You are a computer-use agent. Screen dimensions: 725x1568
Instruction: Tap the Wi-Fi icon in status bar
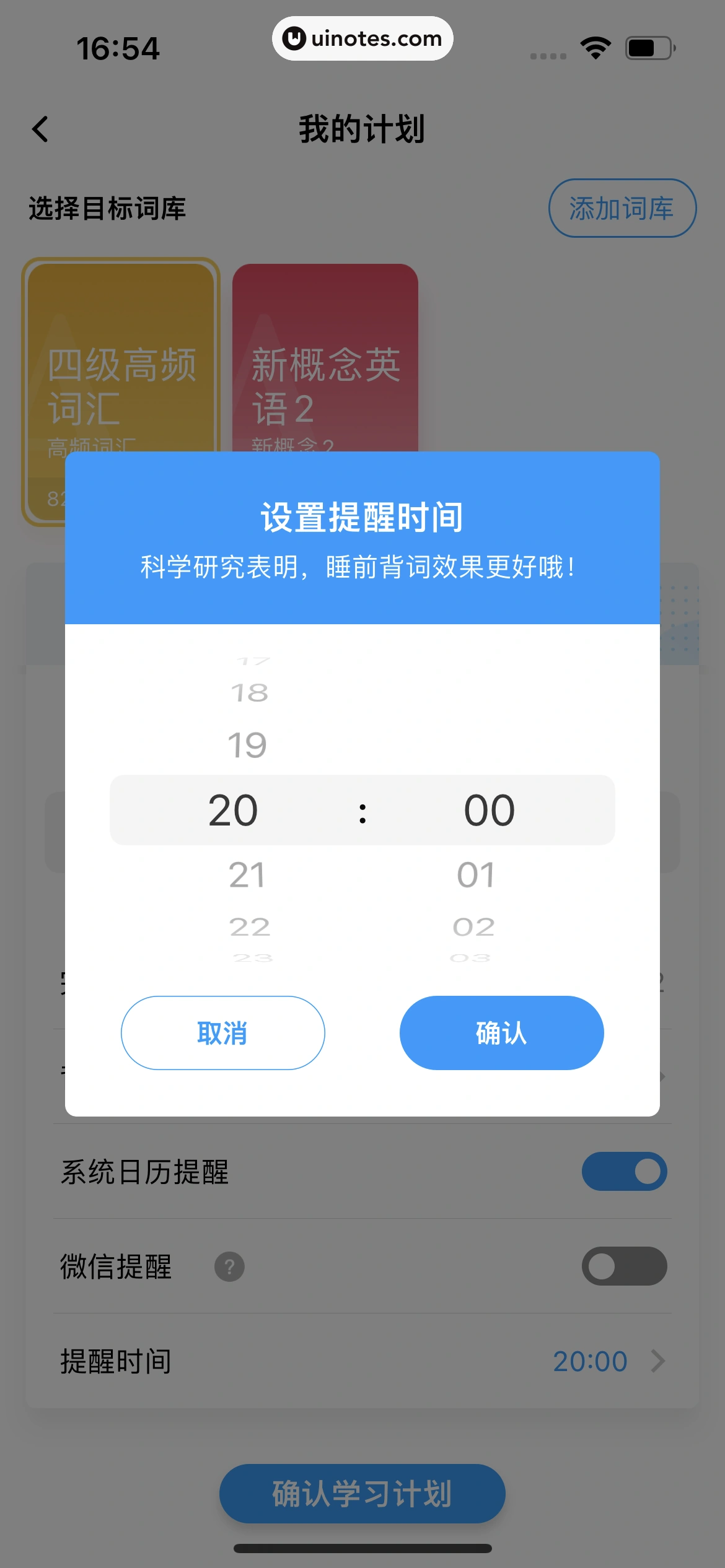[594, 46]
